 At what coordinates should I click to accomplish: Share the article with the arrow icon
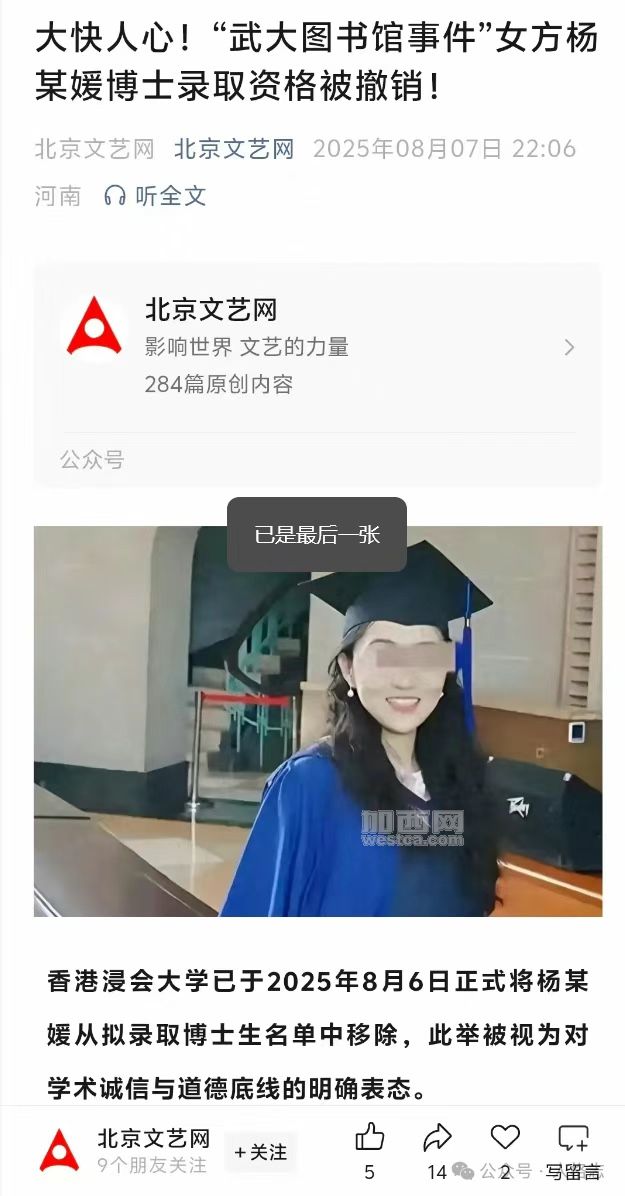pos(437,1137)
